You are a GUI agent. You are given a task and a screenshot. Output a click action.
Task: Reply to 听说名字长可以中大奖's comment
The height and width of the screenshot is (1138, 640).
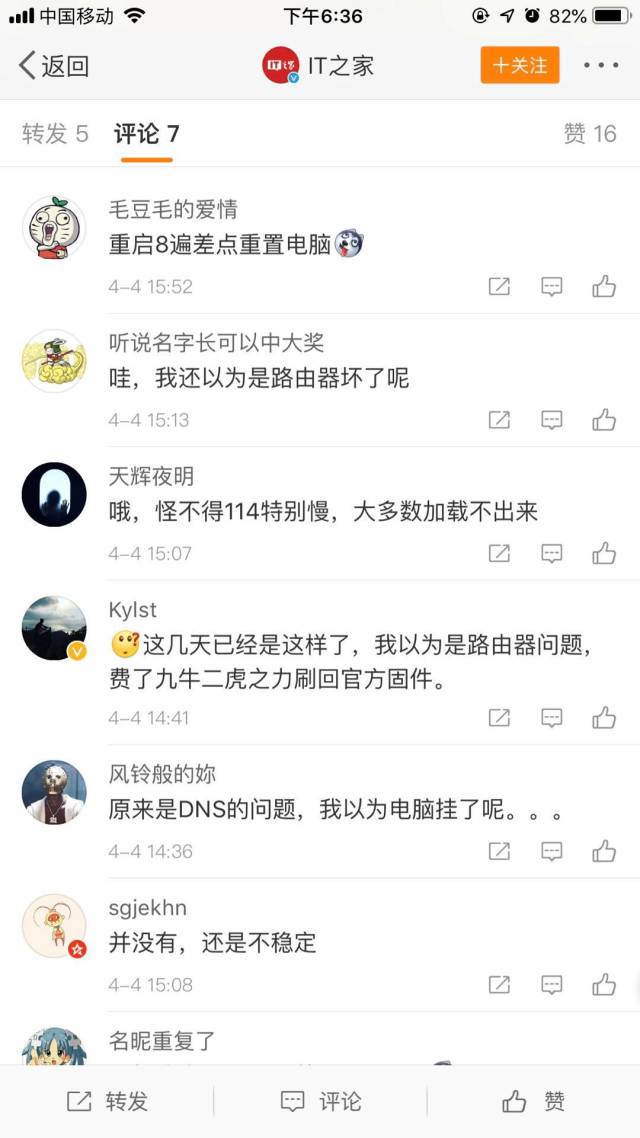pyautogui.click(x=551, y=420)
